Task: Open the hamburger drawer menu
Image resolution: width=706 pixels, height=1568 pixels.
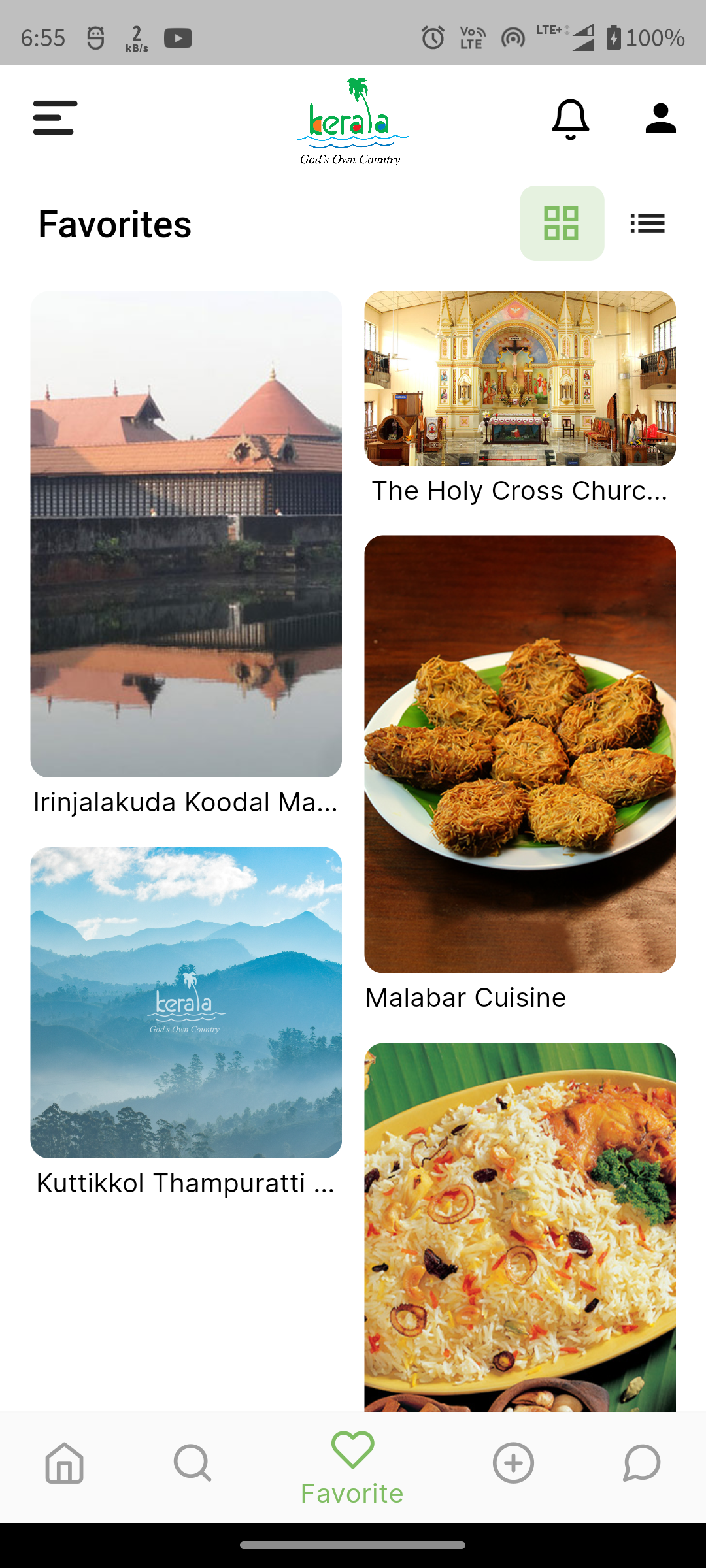Action: click(x=56, y=118)
